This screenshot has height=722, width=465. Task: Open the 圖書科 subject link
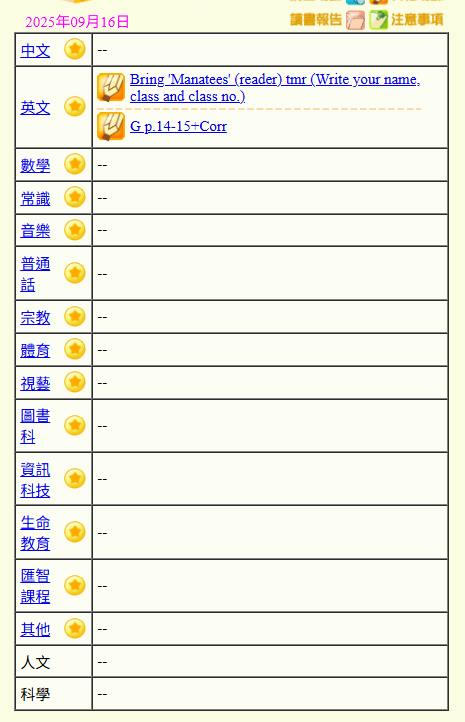35,426
